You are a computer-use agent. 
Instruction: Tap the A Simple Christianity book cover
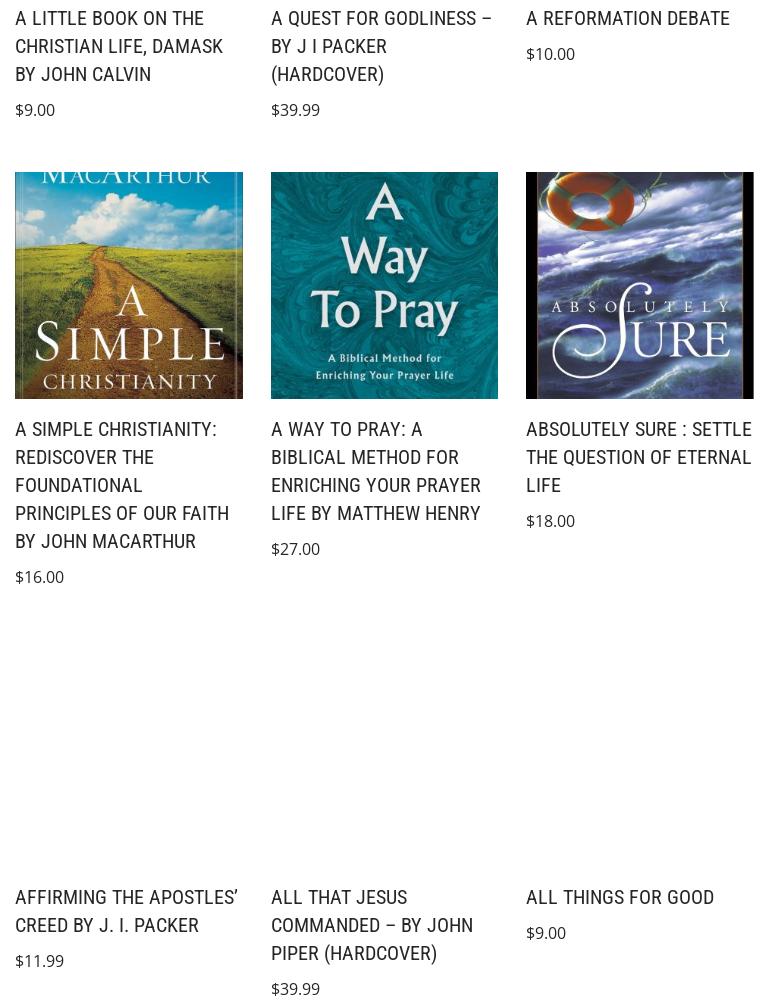coord(129,285)
